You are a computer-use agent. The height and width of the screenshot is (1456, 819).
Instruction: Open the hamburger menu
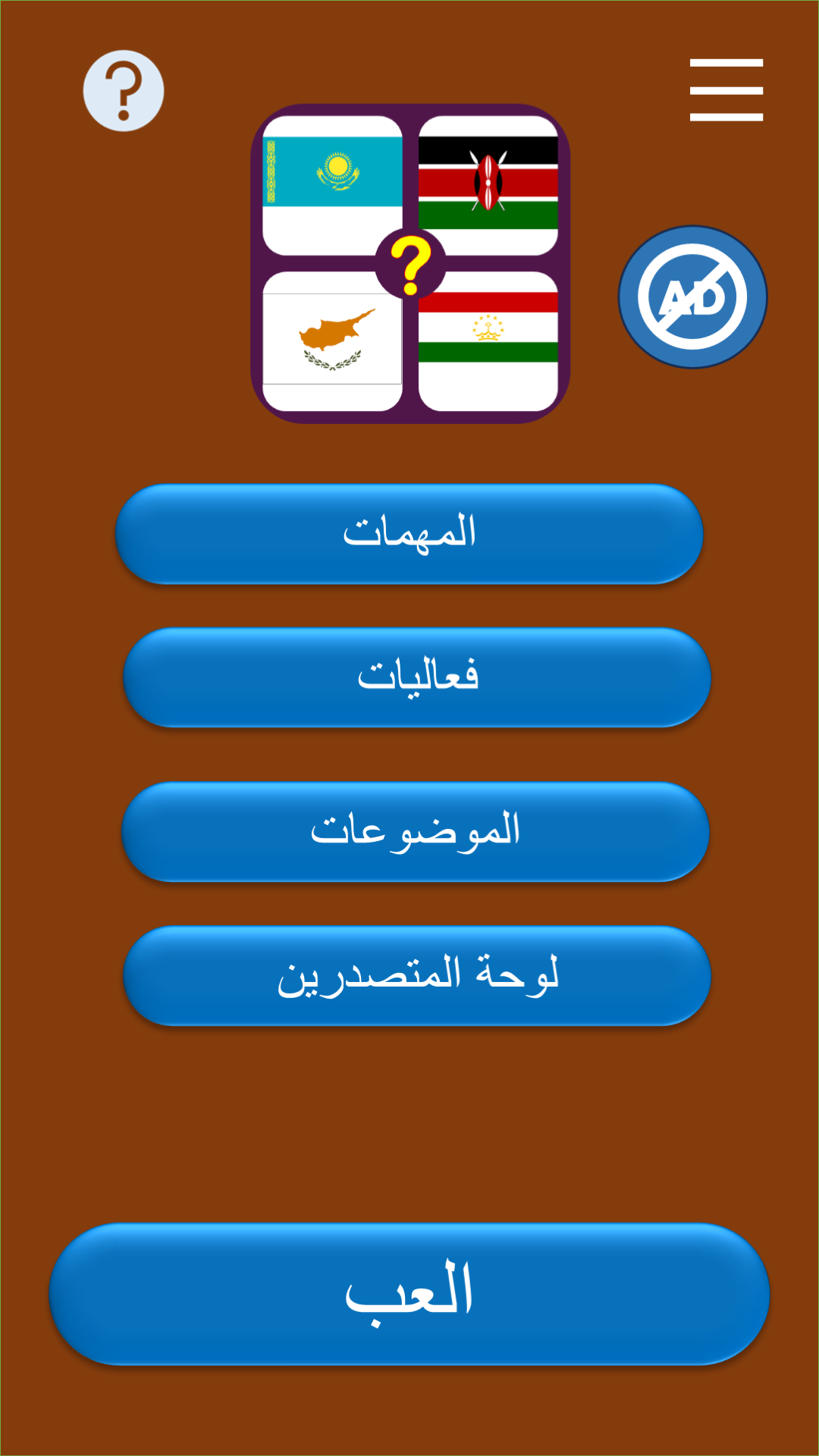726,90
